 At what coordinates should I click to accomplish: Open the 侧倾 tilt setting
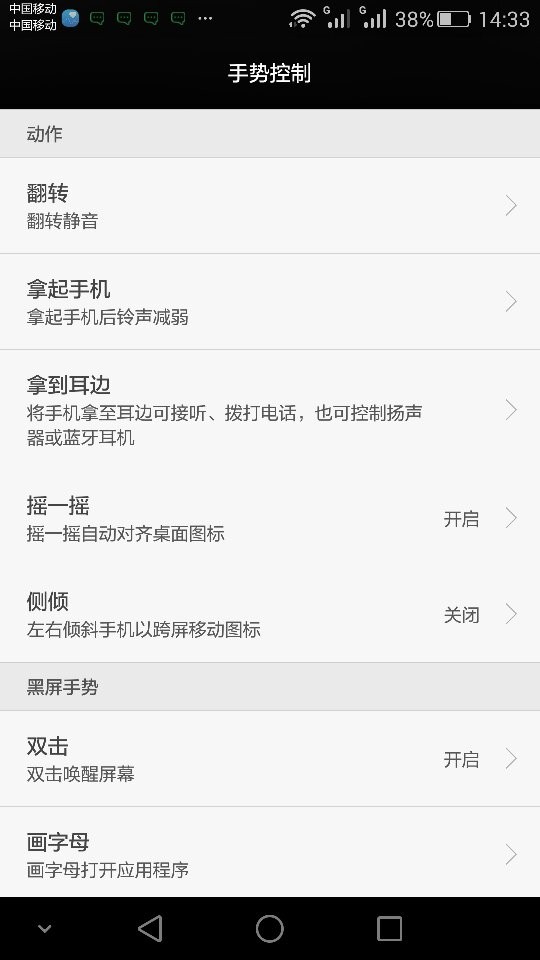point(270,614)
